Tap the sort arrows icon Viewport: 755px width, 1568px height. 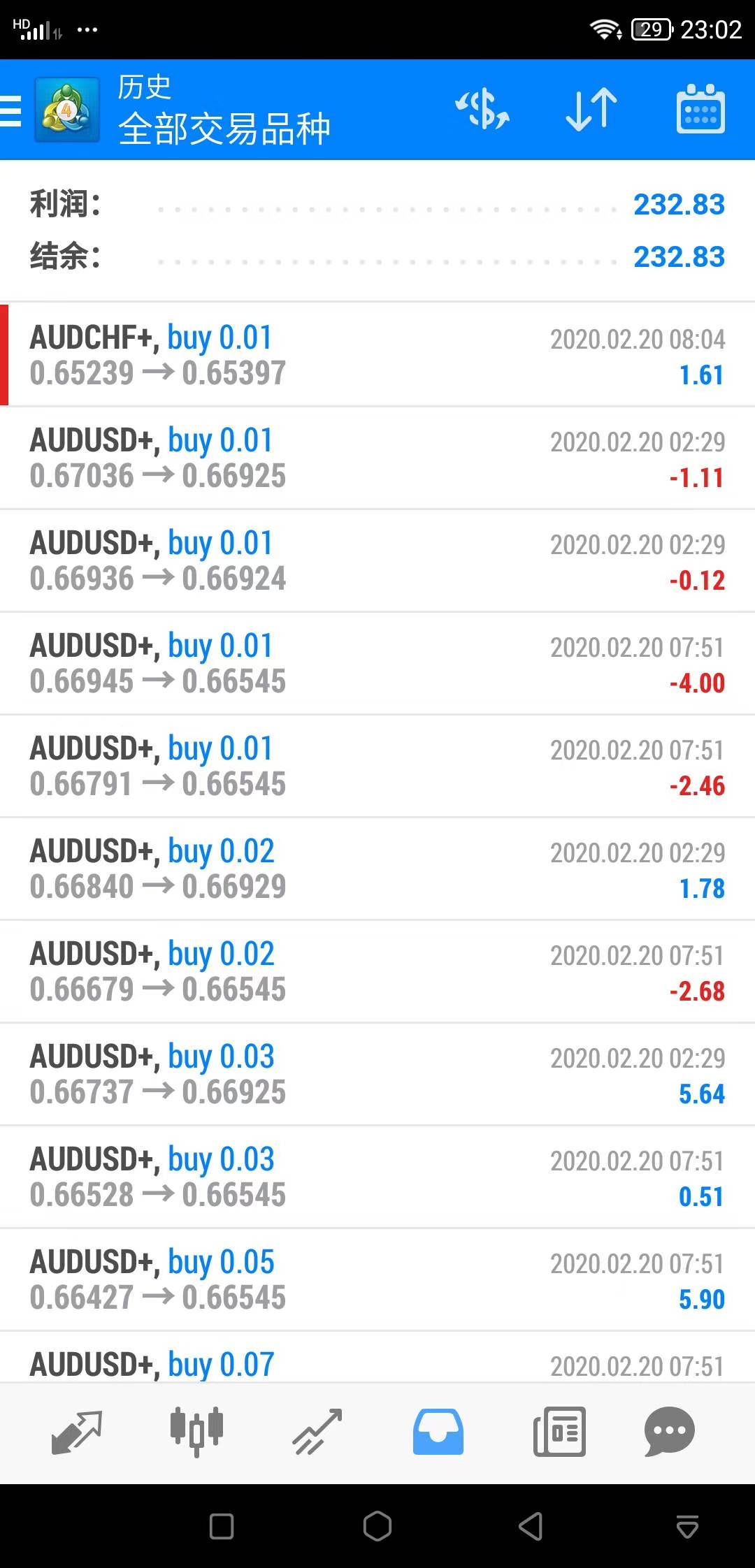click(x=591, y=110)
